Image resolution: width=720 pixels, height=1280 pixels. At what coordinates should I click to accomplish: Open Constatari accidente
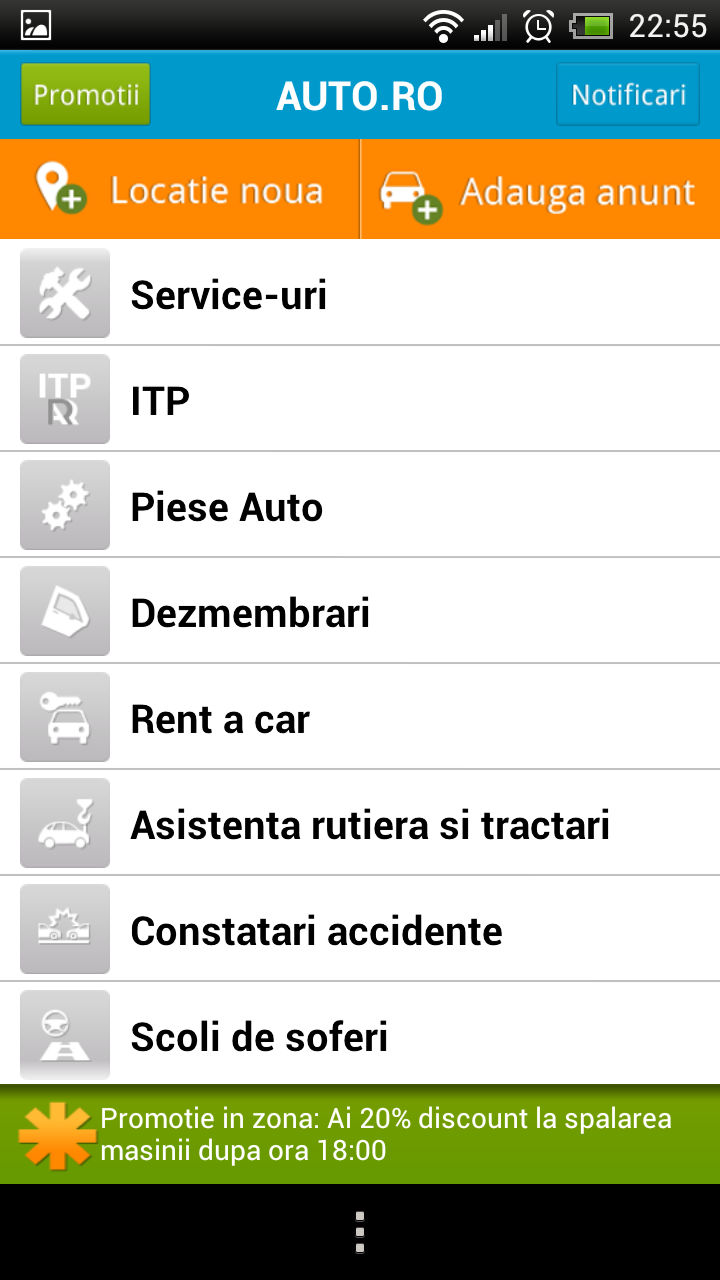360,929
